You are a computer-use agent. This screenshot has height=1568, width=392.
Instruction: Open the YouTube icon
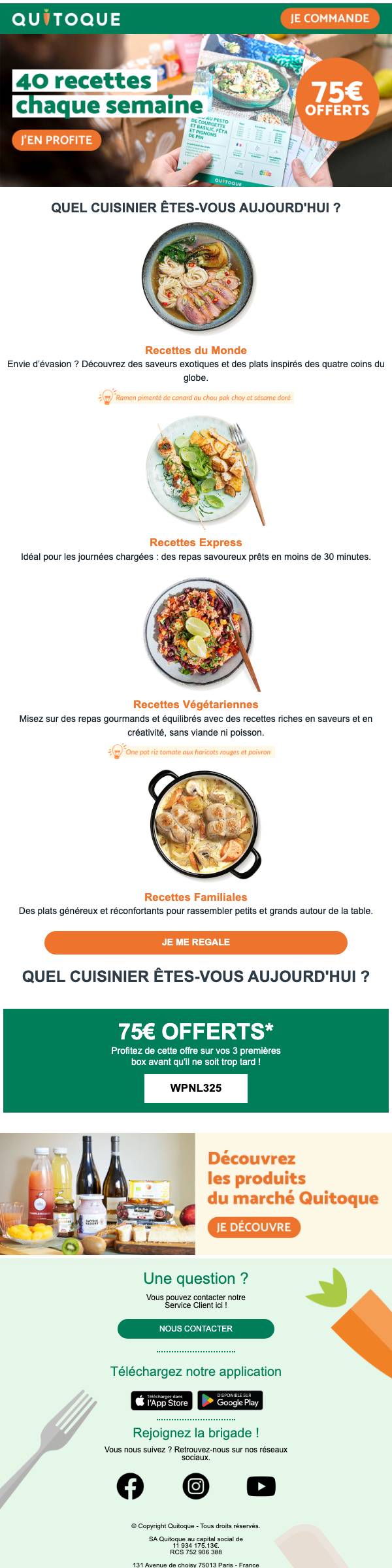pos(261,1486)
